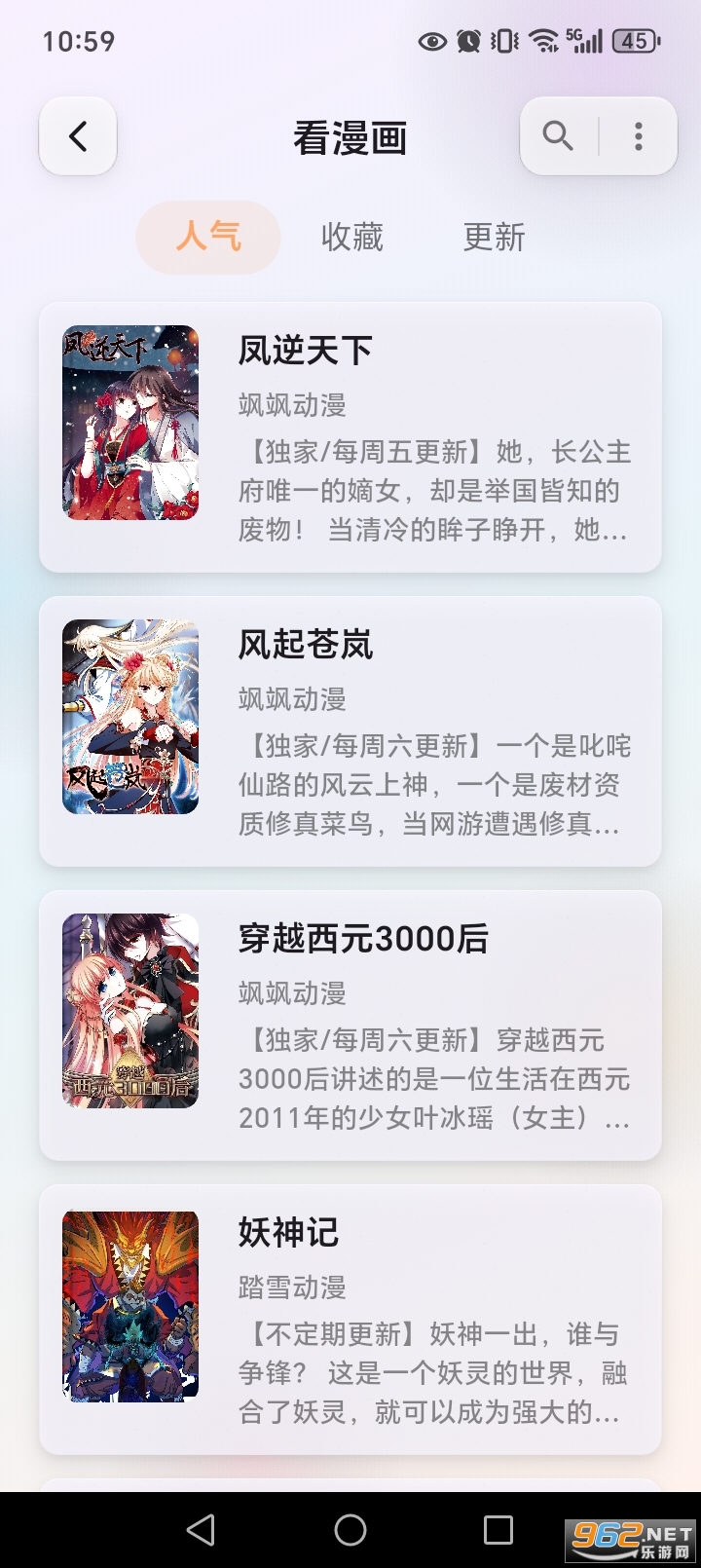Tap the back arrow to go back
Screen dimensions: 701x1568
(78, 136)
